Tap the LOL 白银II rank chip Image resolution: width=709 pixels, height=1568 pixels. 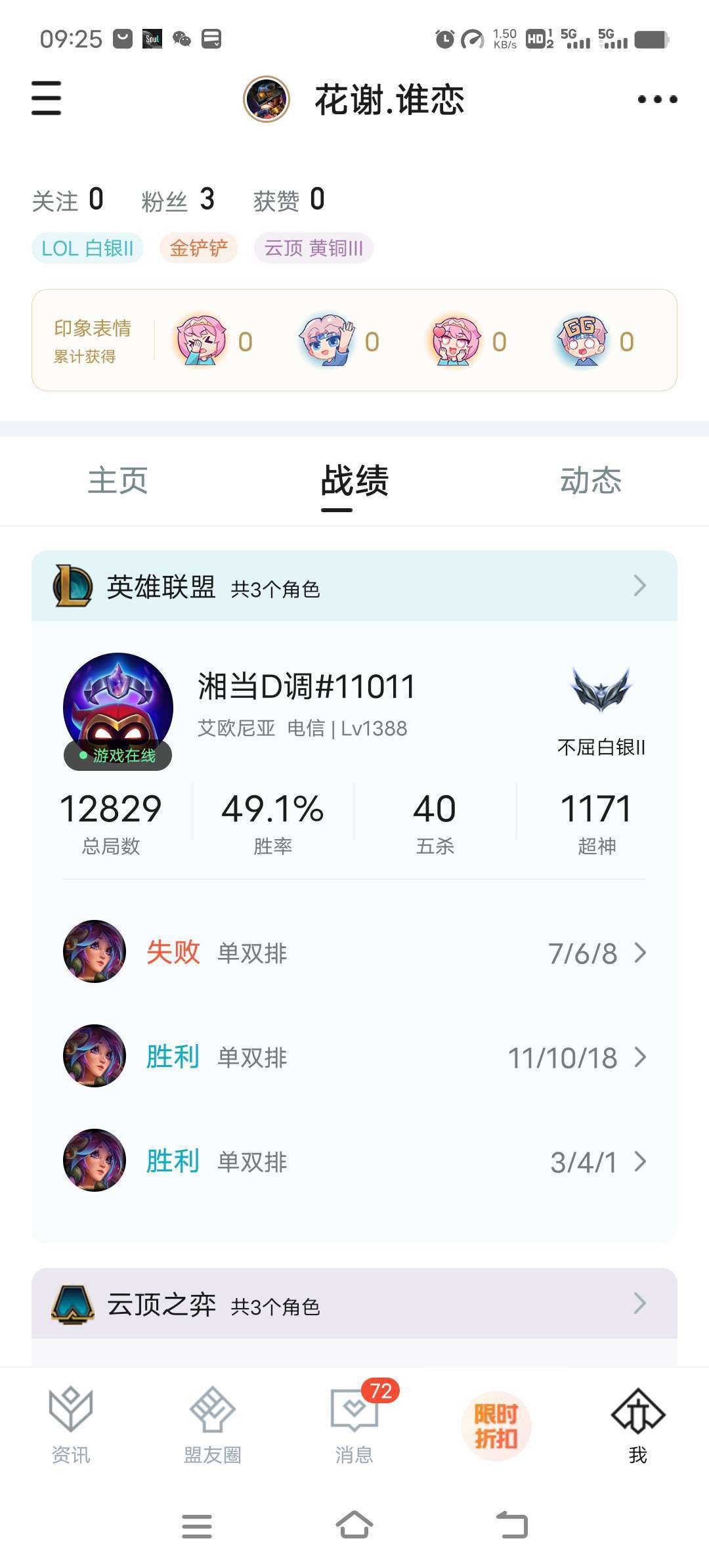tap(87, 248)
